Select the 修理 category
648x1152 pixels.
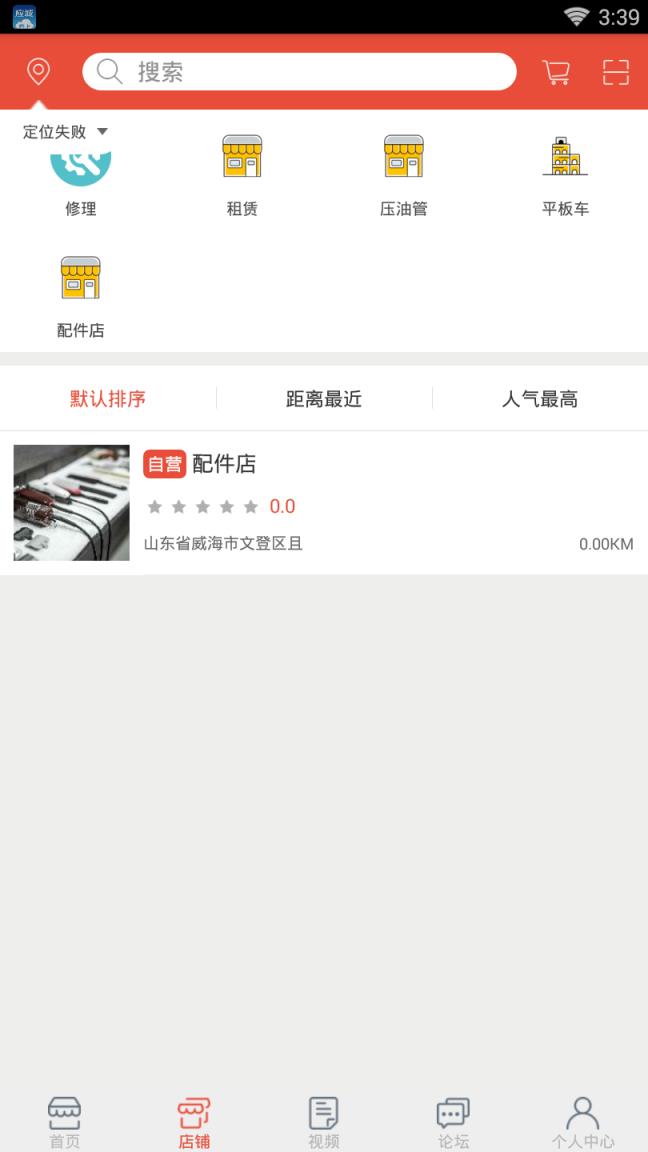click(81, 180)
